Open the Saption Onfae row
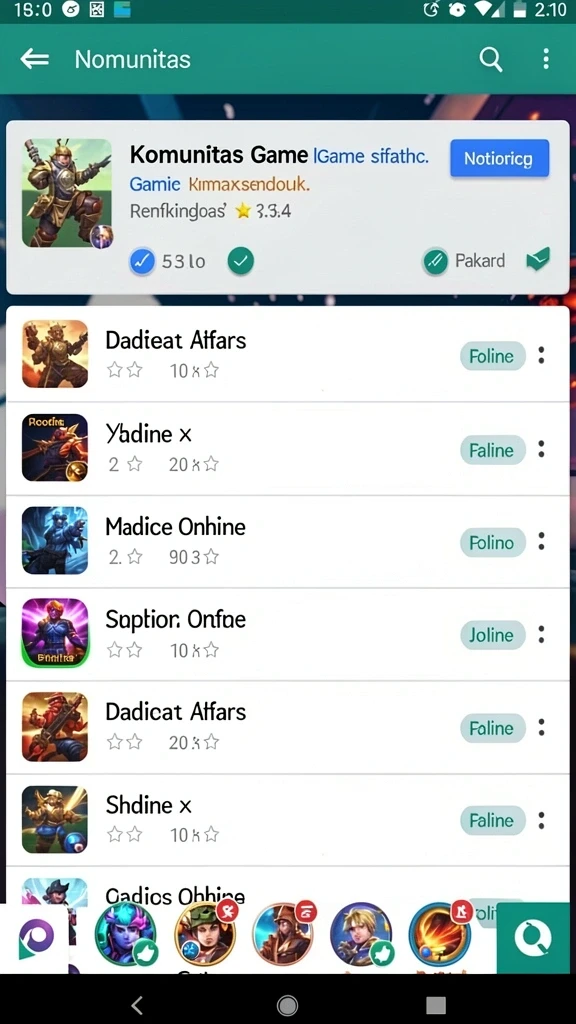This screenshot has height=1024, width=576. coord(288,634)
